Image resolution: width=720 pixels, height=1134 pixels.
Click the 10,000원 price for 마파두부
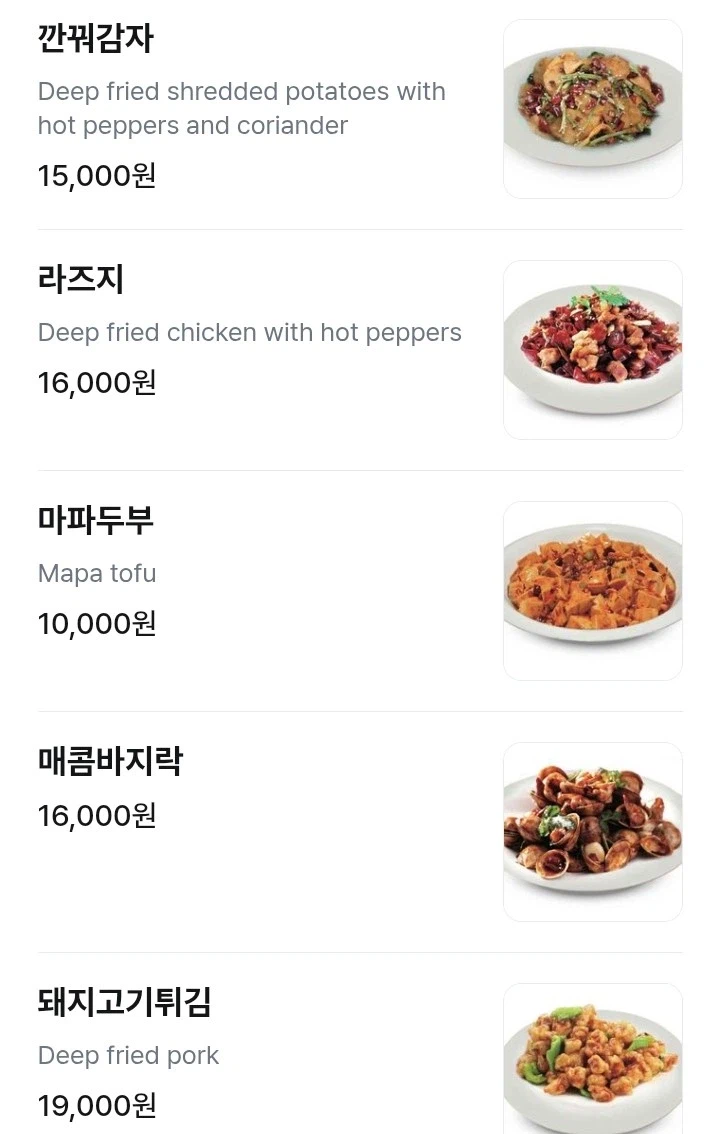tap(96, 623)
